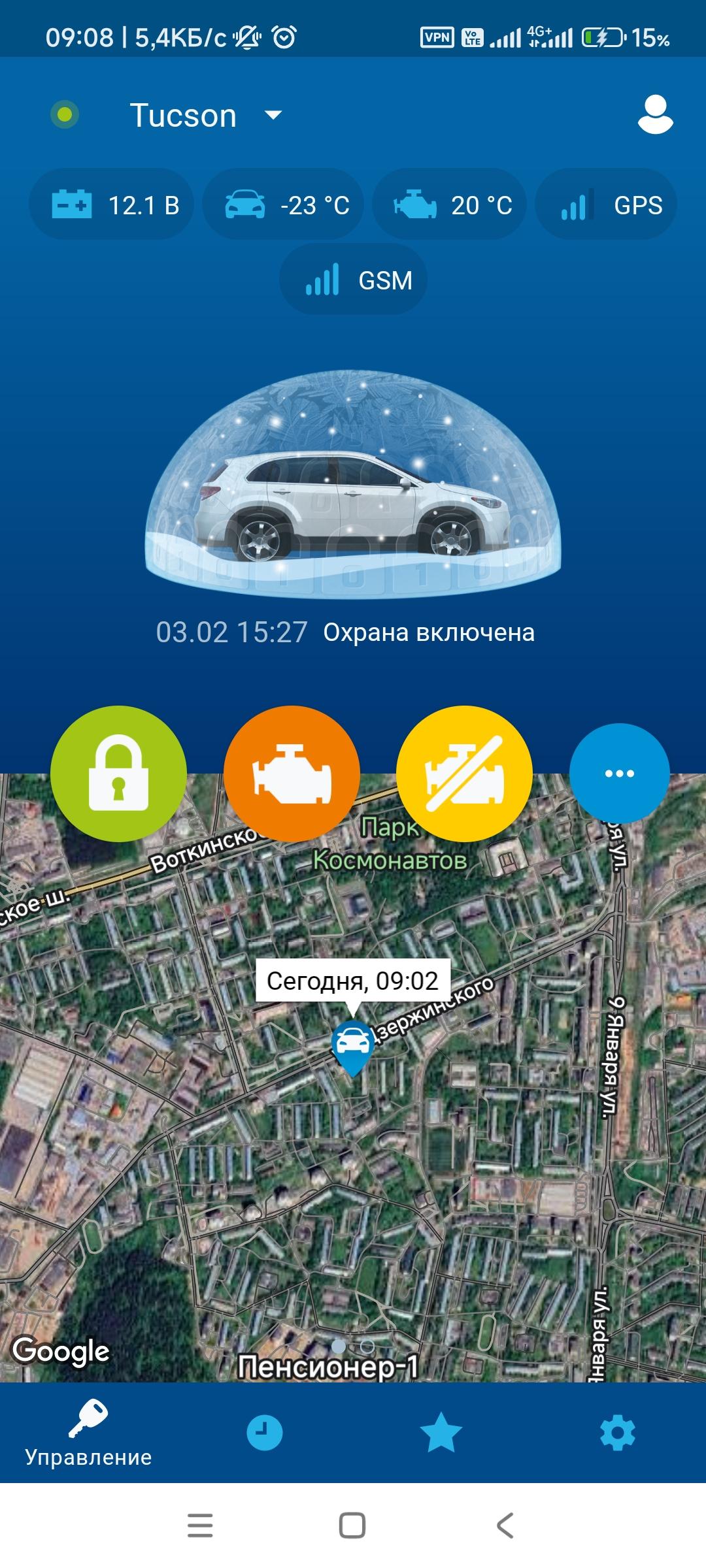Tap the 20 °C engine temperature chip
Viewport: 706px width, 1568px height.
point(450,205)
